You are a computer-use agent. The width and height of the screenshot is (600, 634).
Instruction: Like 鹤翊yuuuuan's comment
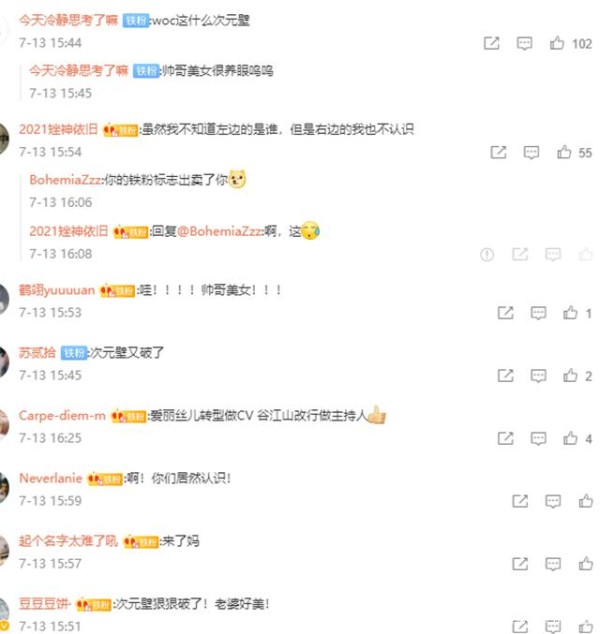570,313
